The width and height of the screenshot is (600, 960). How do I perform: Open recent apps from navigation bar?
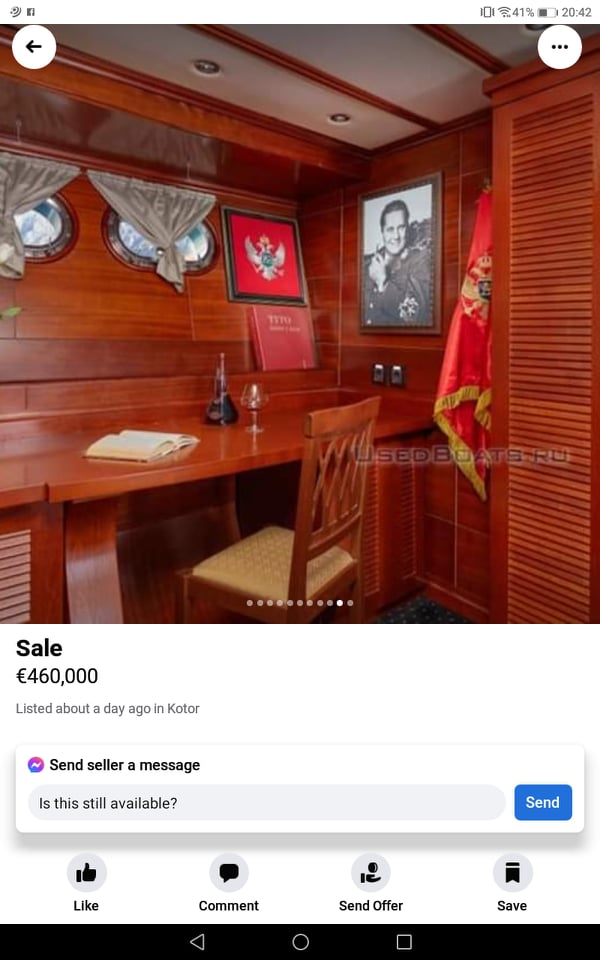(x=404, y=942)
